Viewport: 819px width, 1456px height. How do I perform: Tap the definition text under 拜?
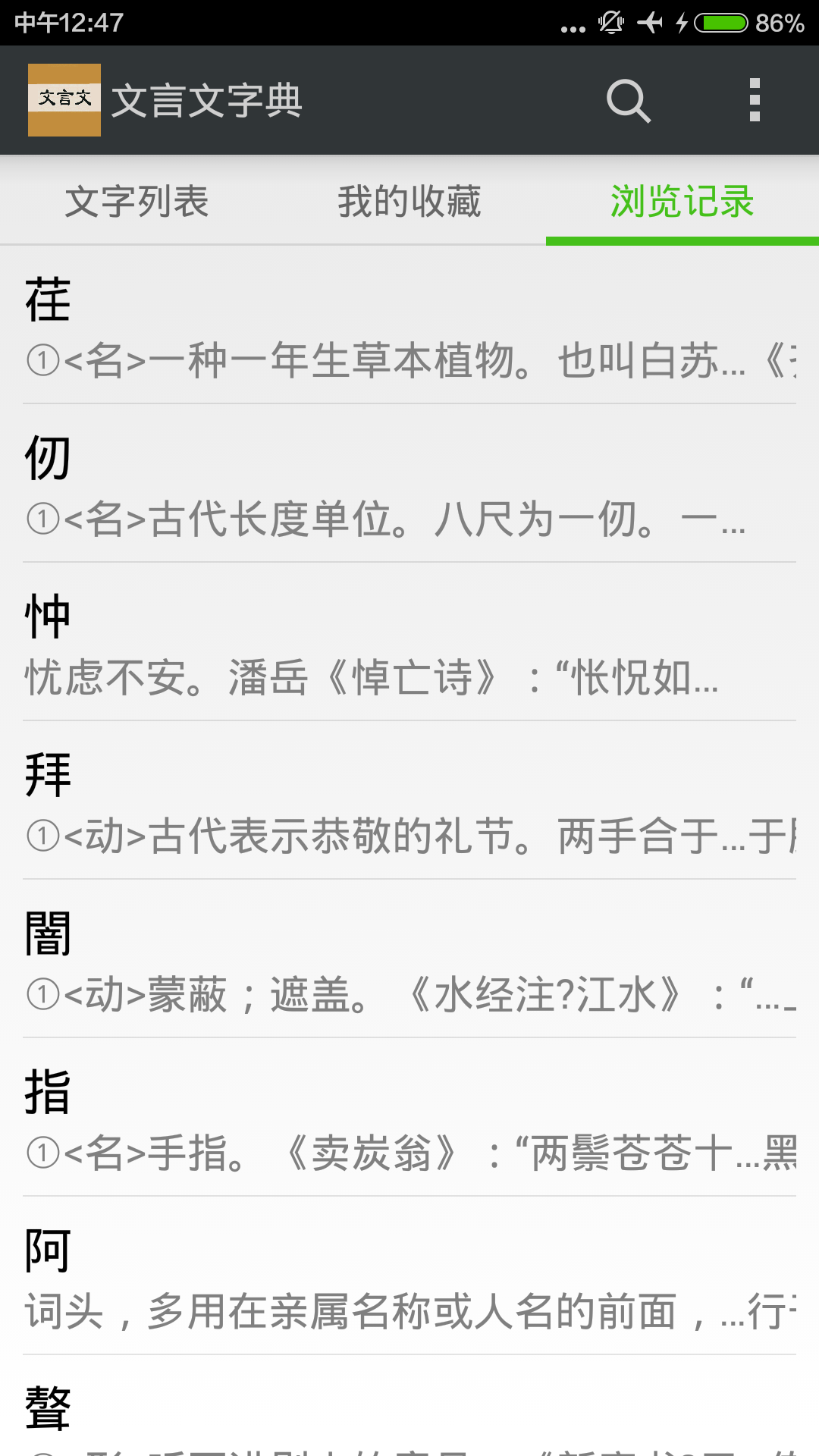click(409, 834)
